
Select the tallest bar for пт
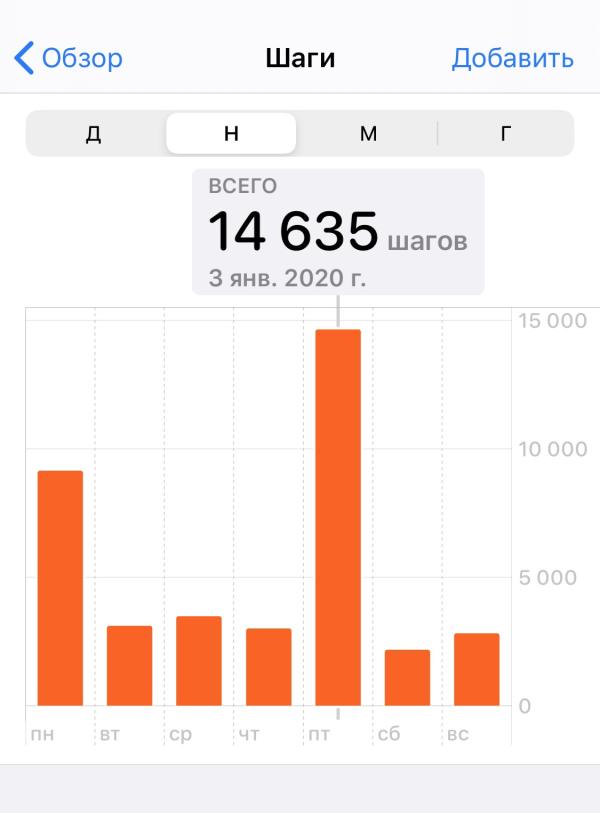click(338, 518)
